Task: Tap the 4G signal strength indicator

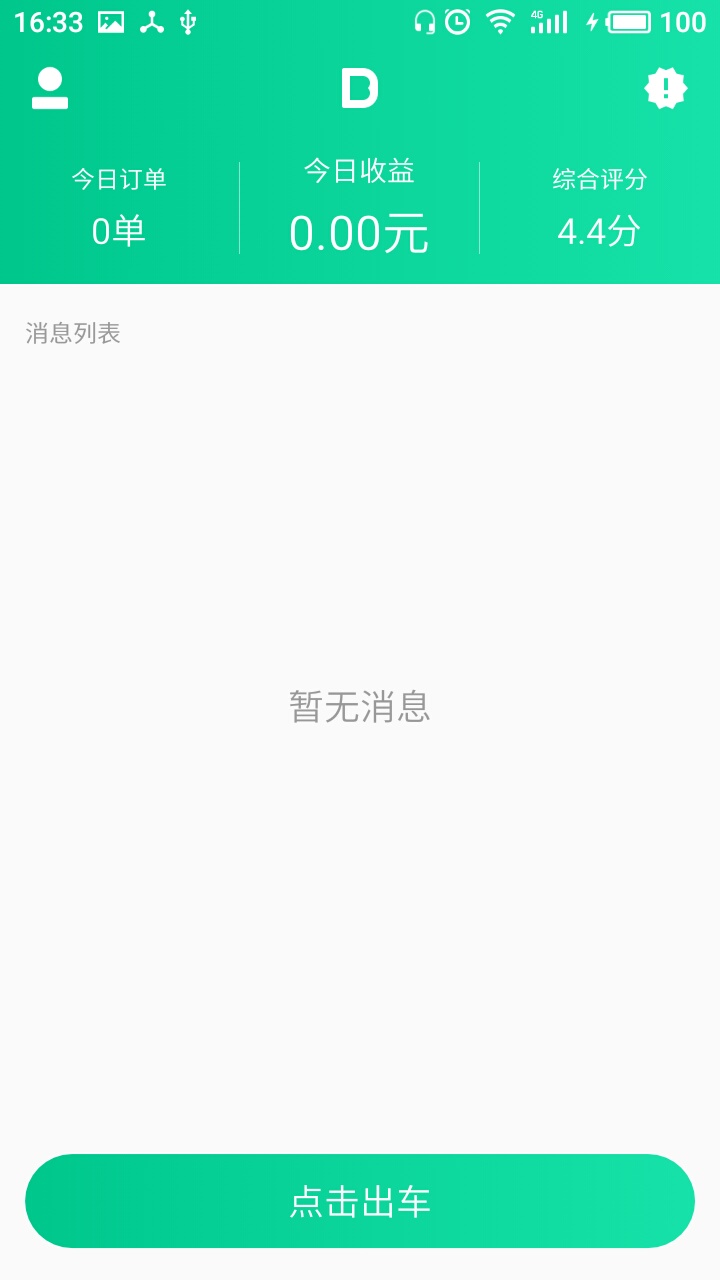Action: (546, 22)
